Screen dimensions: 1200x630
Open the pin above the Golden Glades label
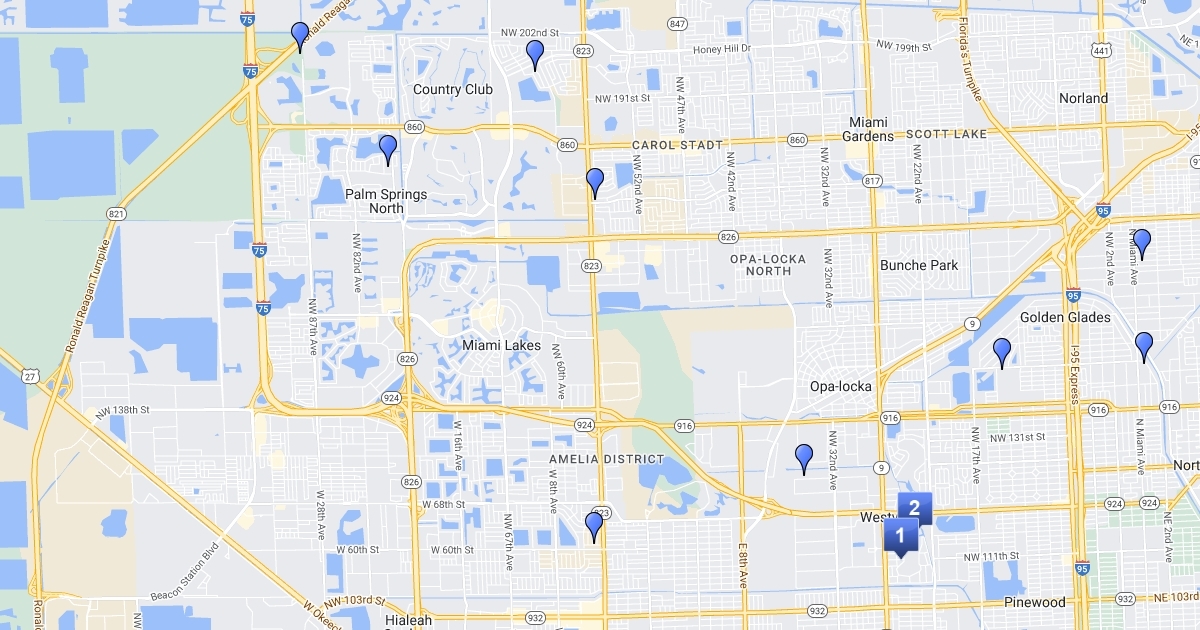click(1141, 242)
